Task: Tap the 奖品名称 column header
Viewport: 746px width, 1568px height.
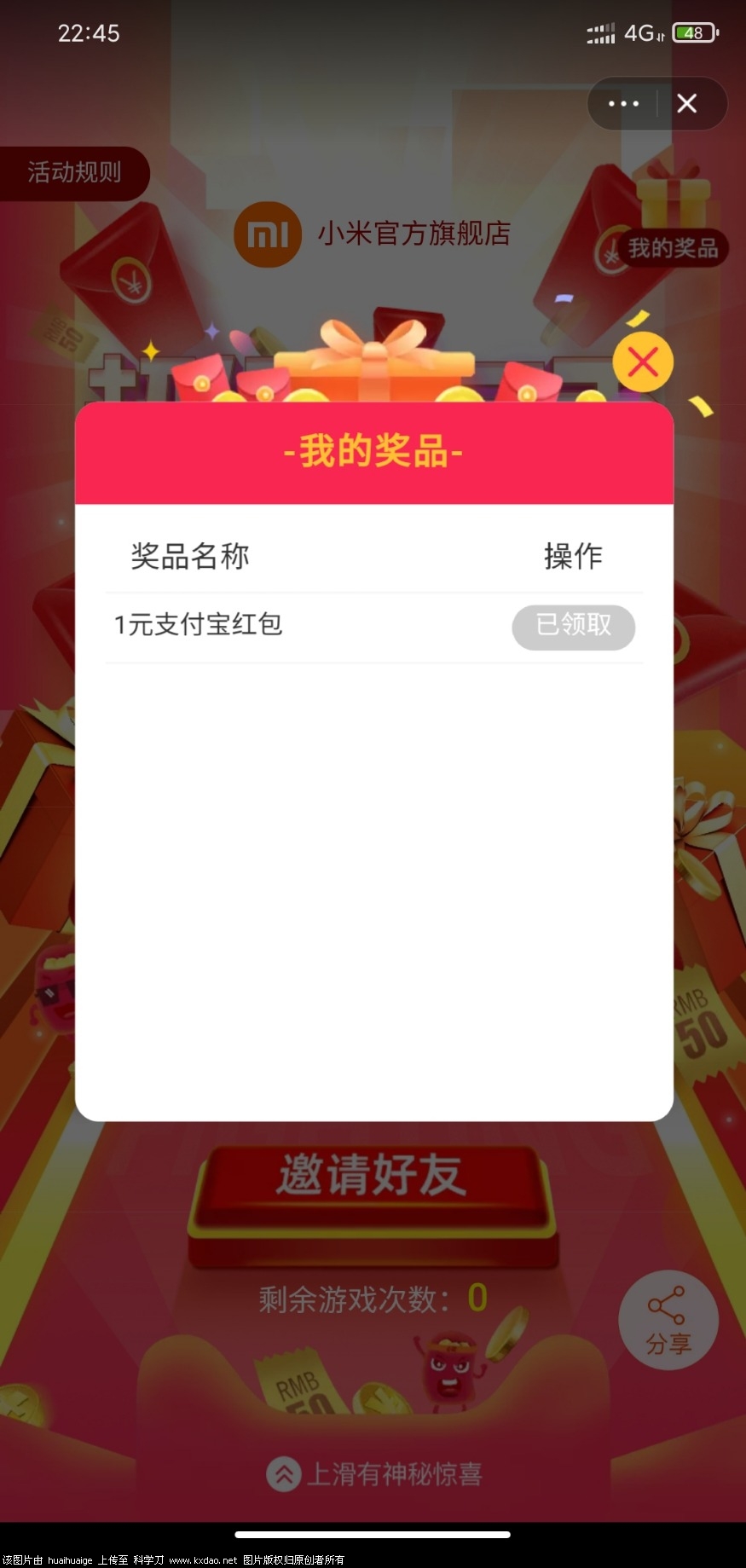Action: tap(189, 556)
